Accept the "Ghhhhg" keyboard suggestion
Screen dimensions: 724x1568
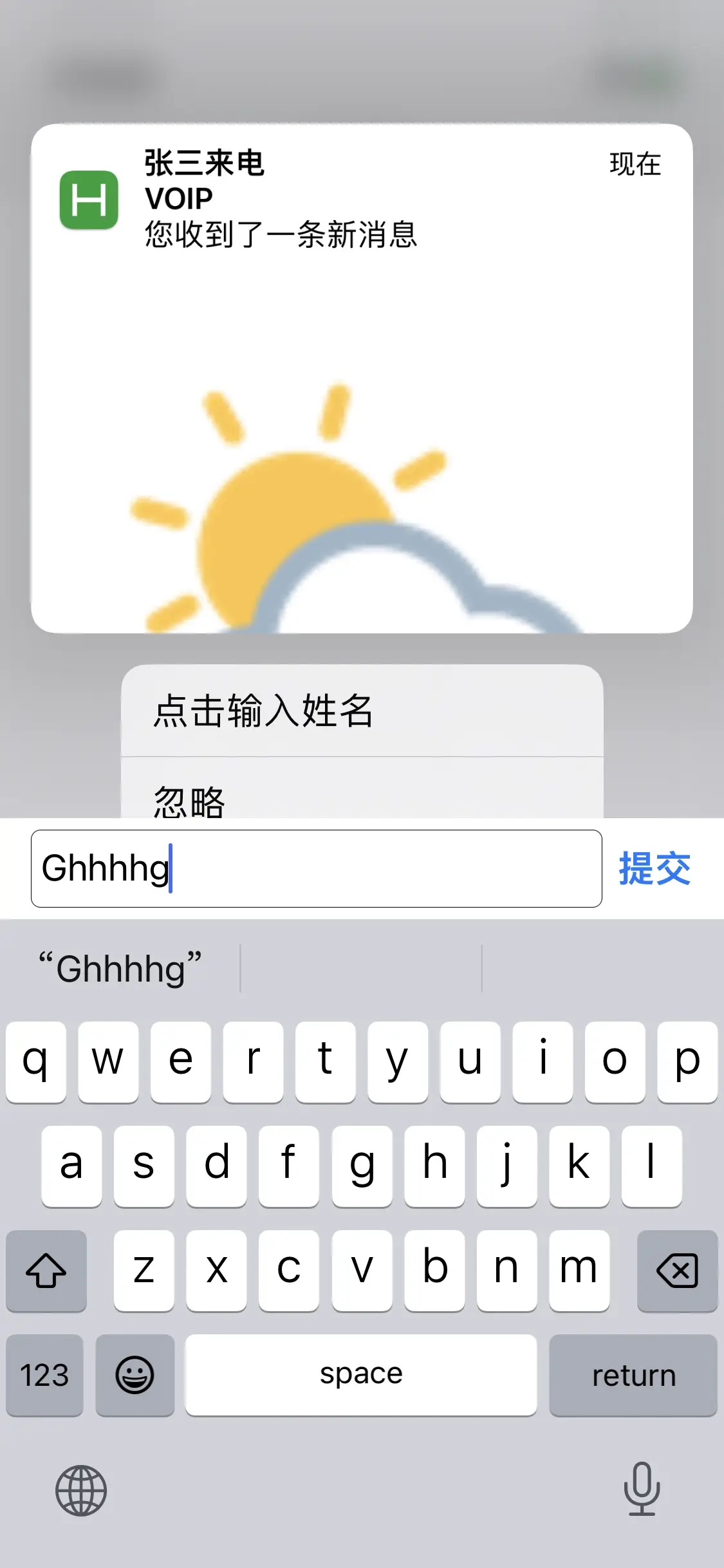(120, 969)
